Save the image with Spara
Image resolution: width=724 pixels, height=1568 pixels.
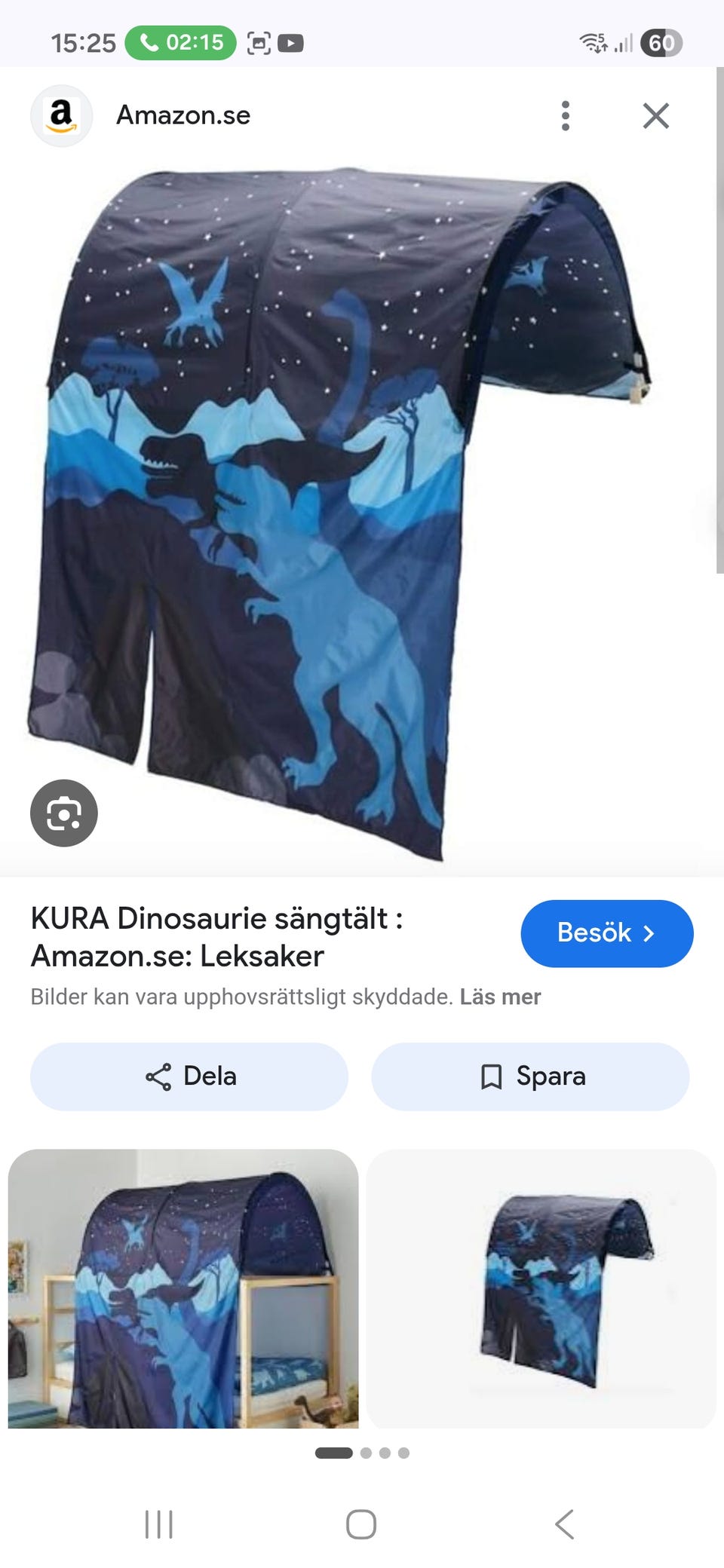click(x=530, y=1076)
